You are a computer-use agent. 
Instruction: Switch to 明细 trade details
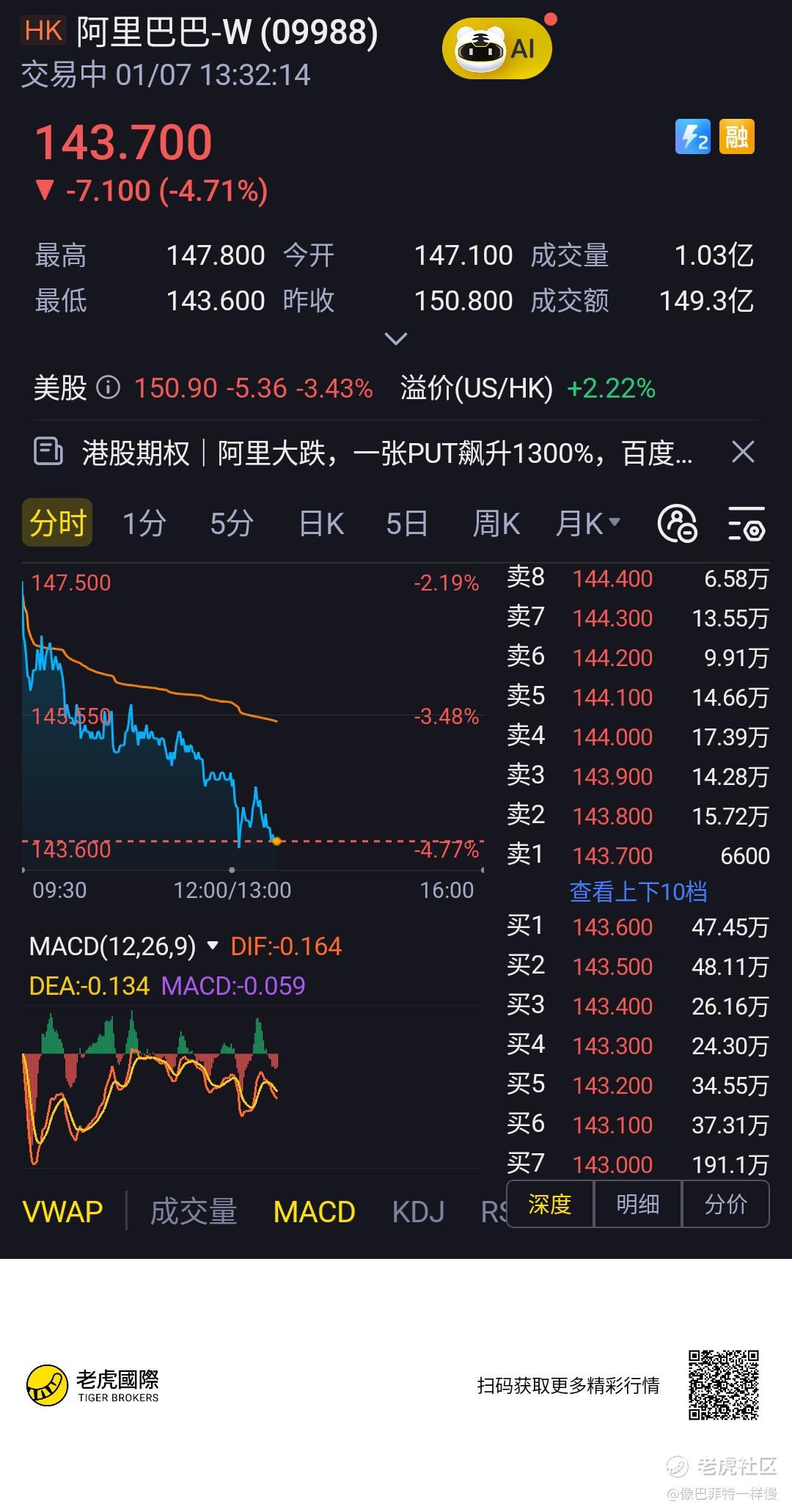(637, 1204)
